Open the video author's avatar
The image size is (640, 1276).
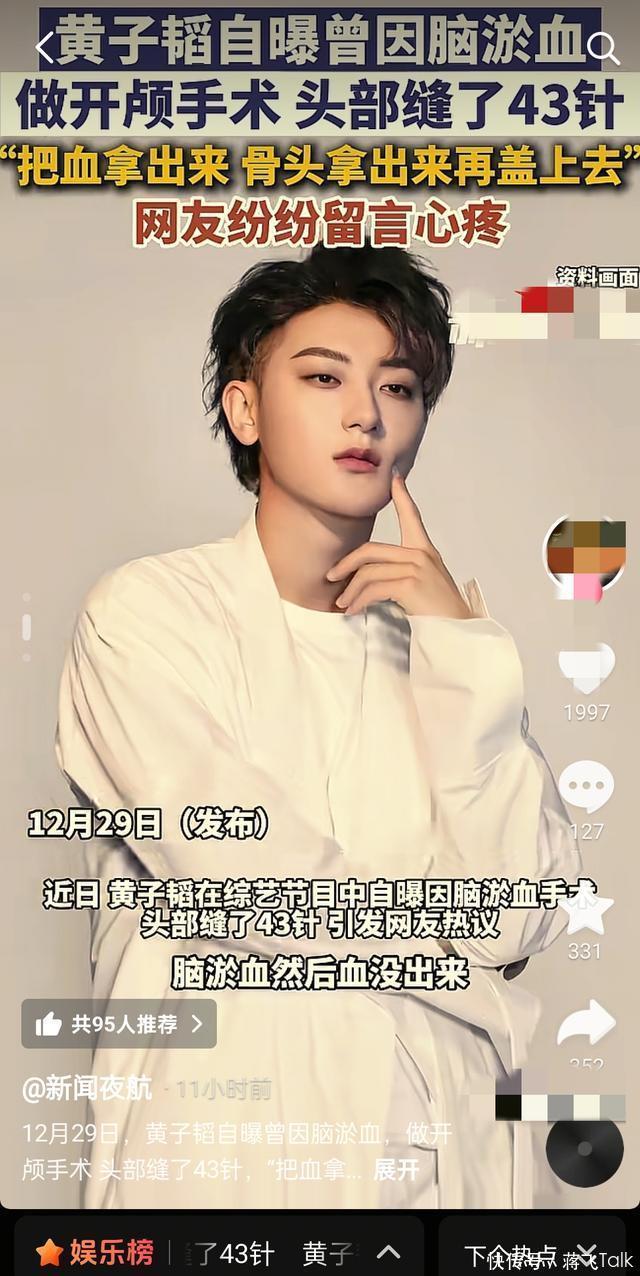click(x=584, y=558)
